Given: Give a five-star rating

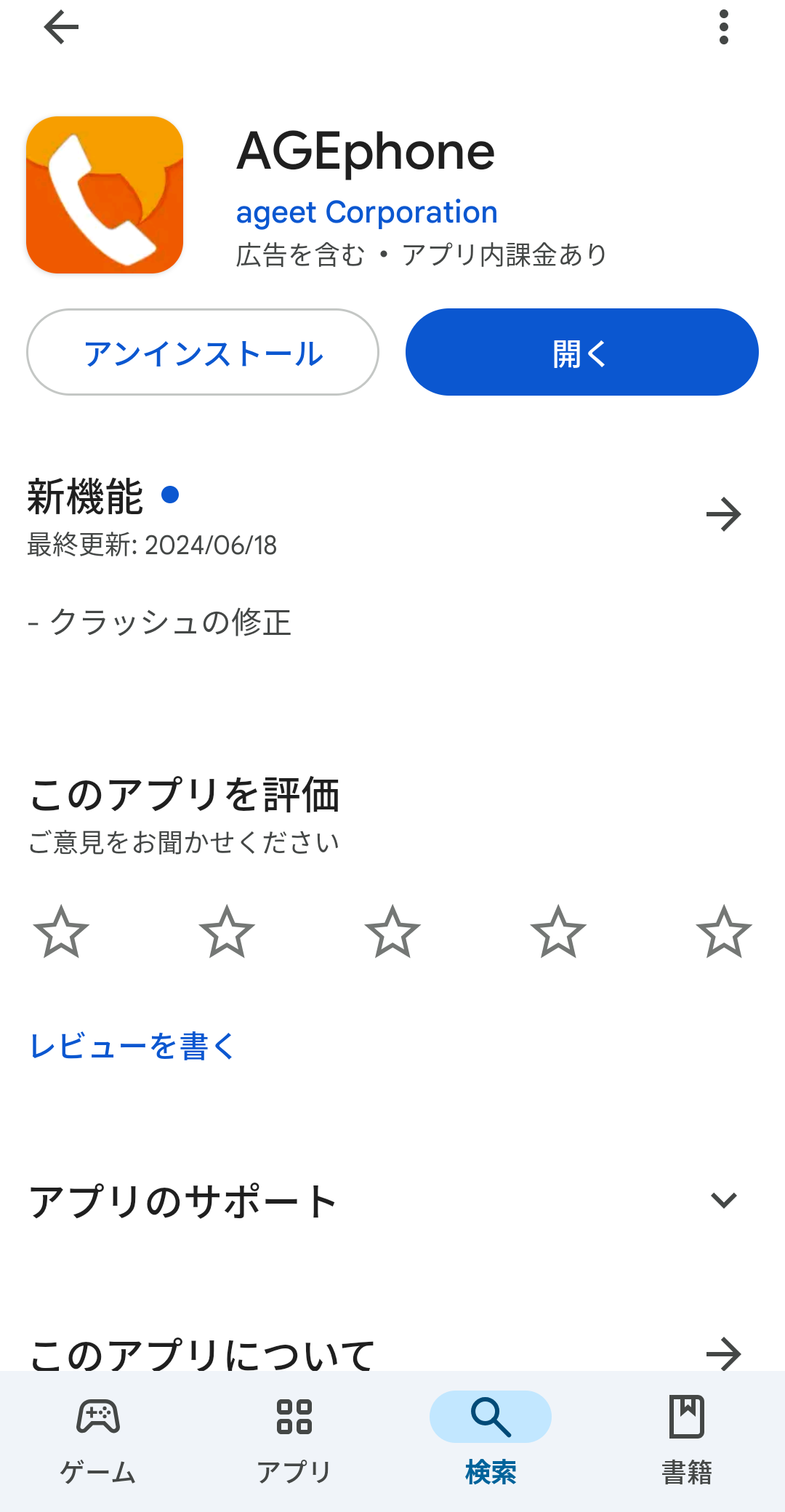Looking at the screenshot, I should (x=722, y=935).
